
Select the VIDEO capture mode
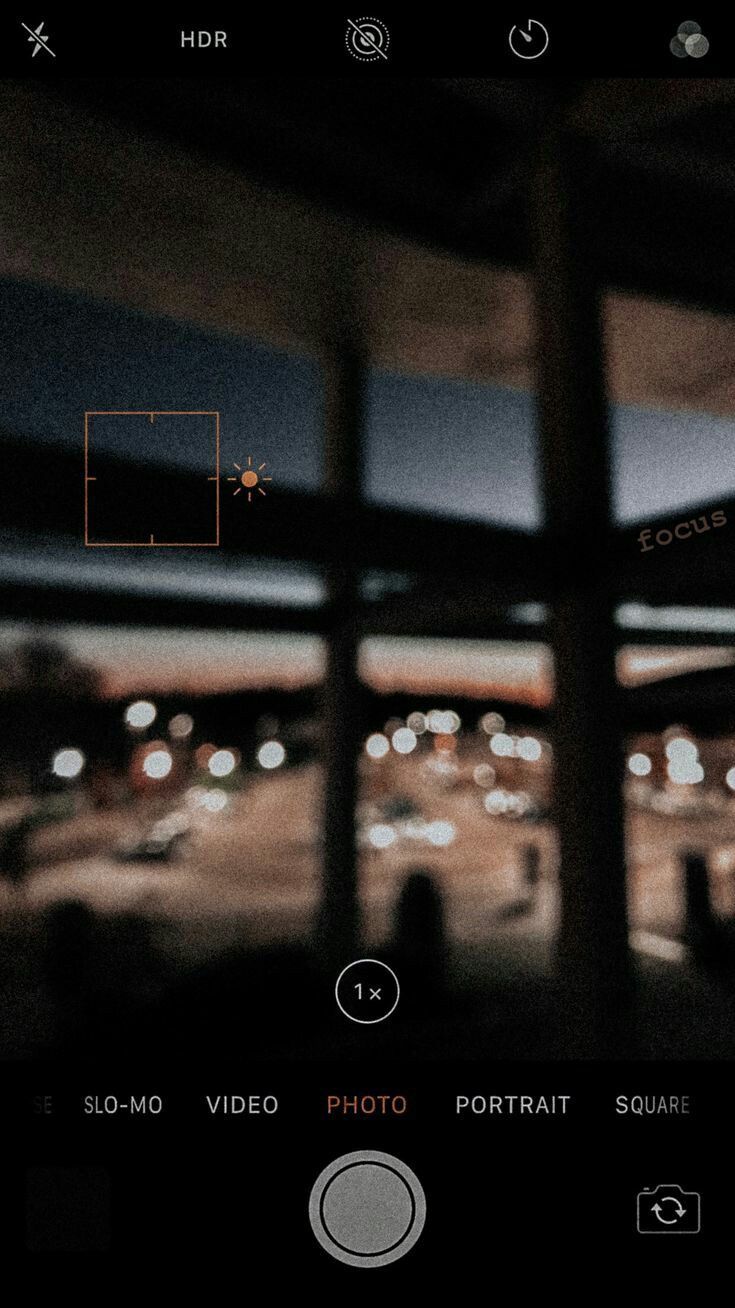(x=242, y=1105)
